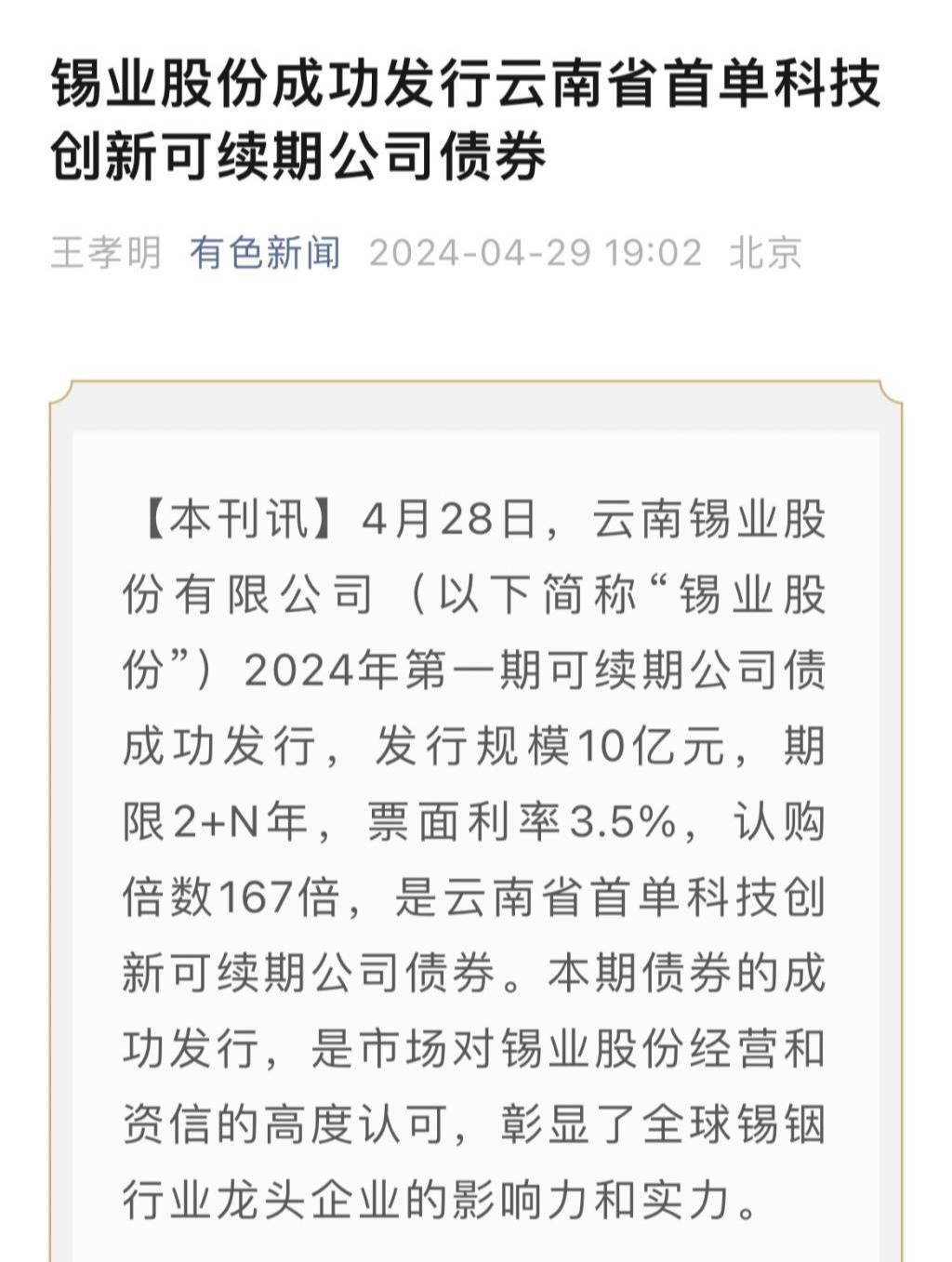Open the 有色新闻 account link

pyautogui.click(x=265, y=253)
